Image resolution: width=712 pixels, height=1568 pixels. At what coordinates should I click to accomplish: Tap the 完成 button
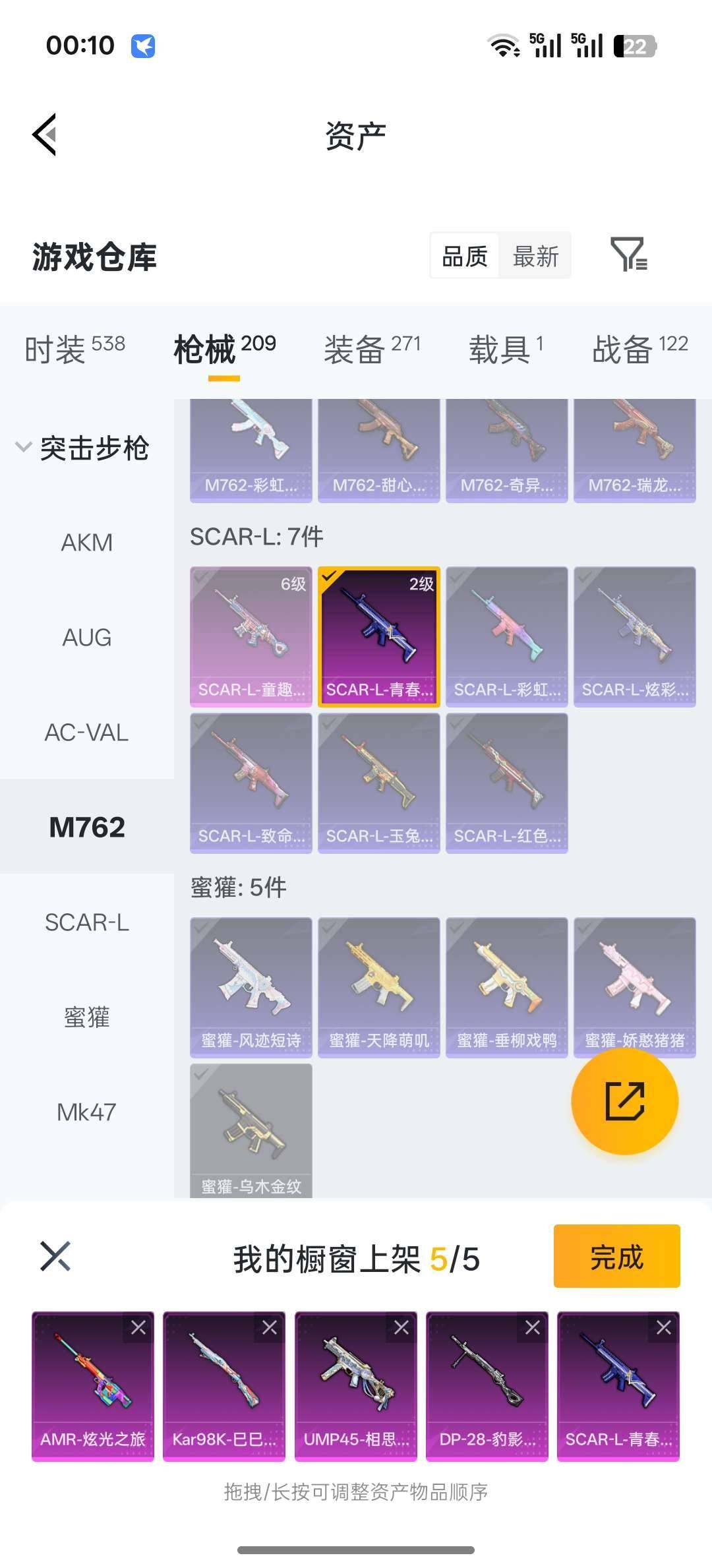tap(616, 1256)
